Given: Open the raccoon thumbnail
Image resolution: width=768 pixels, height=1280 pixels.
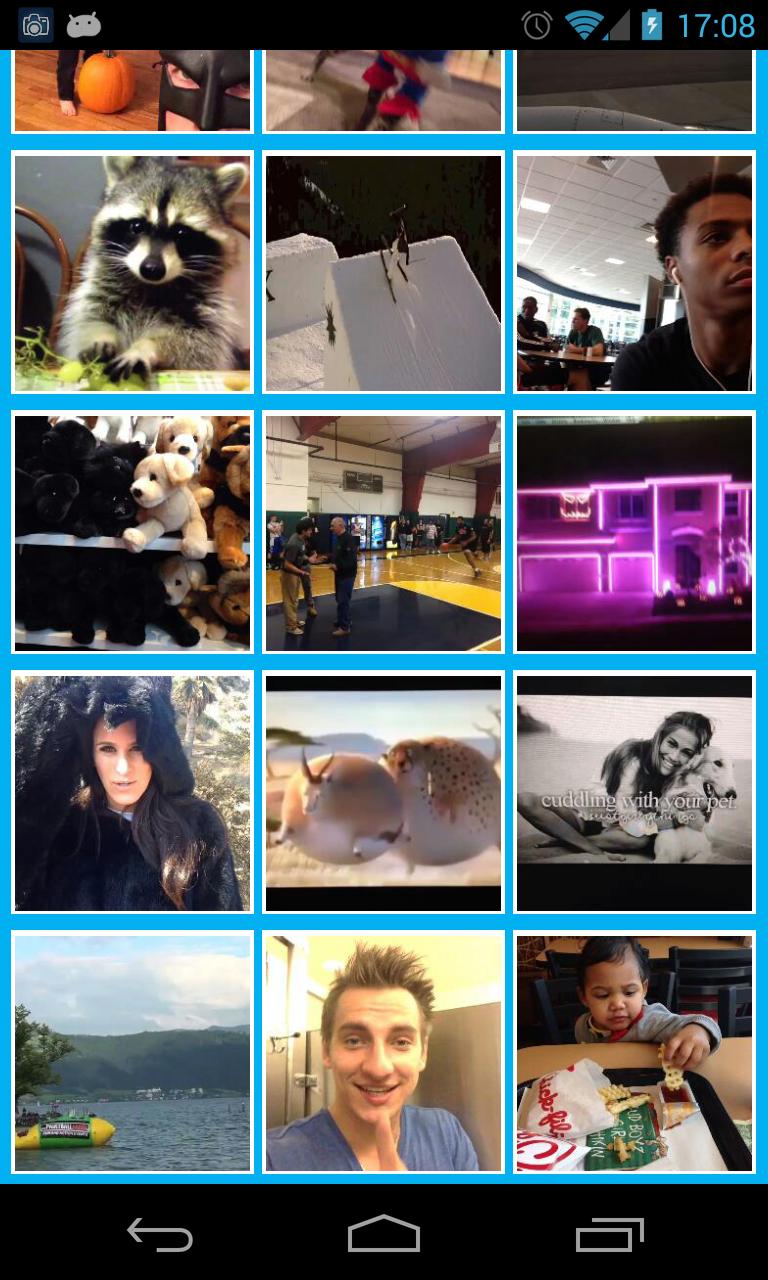Looking at the screenshot, I should tap(132, 272).
